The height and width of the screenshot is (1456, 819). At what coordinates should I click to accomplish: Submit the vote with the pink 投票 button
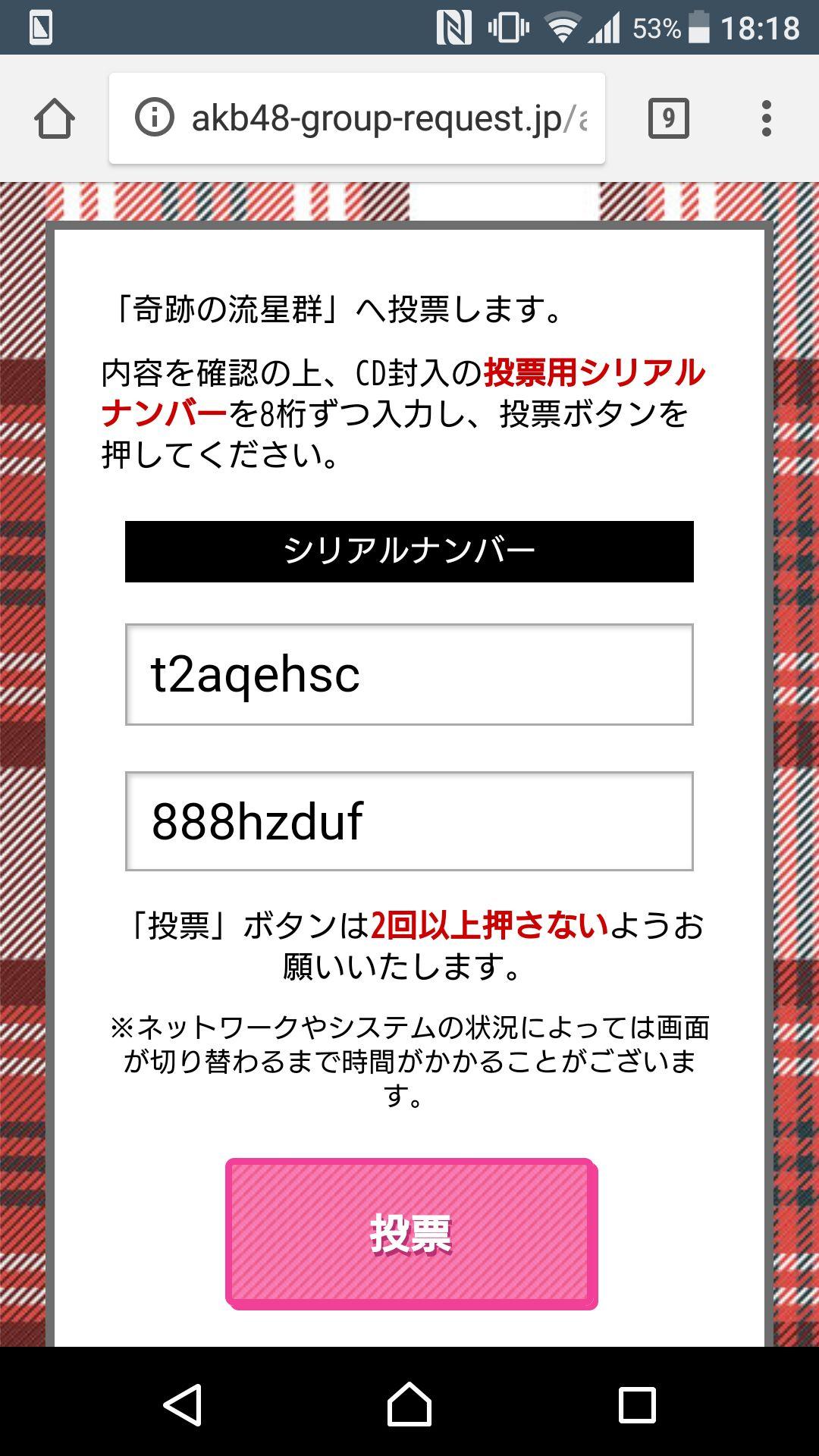(410, 1234)
